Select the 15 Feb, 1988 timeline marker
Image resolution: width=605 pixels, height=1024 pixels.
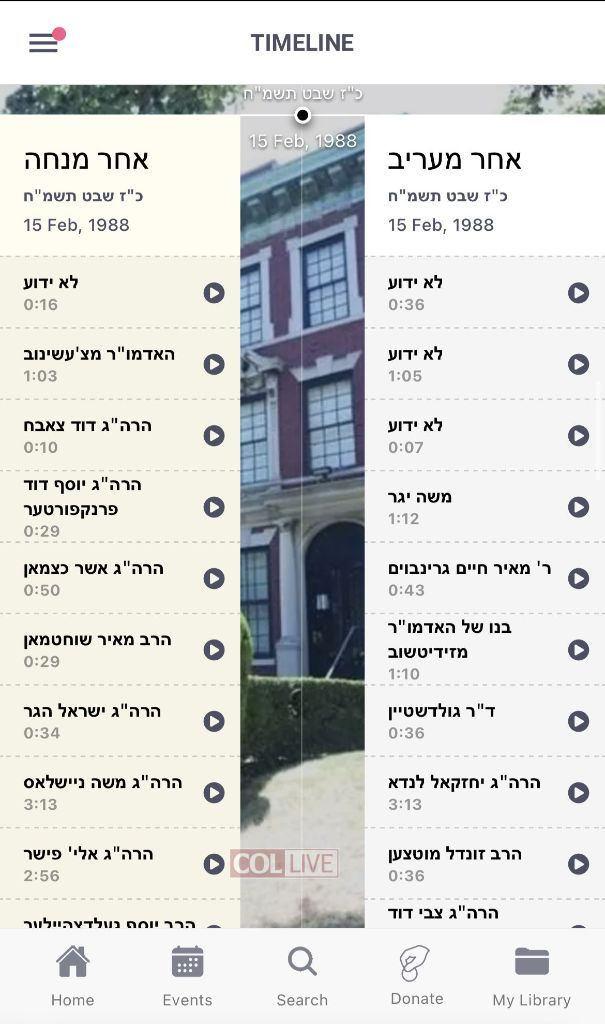tap(303, 115)
